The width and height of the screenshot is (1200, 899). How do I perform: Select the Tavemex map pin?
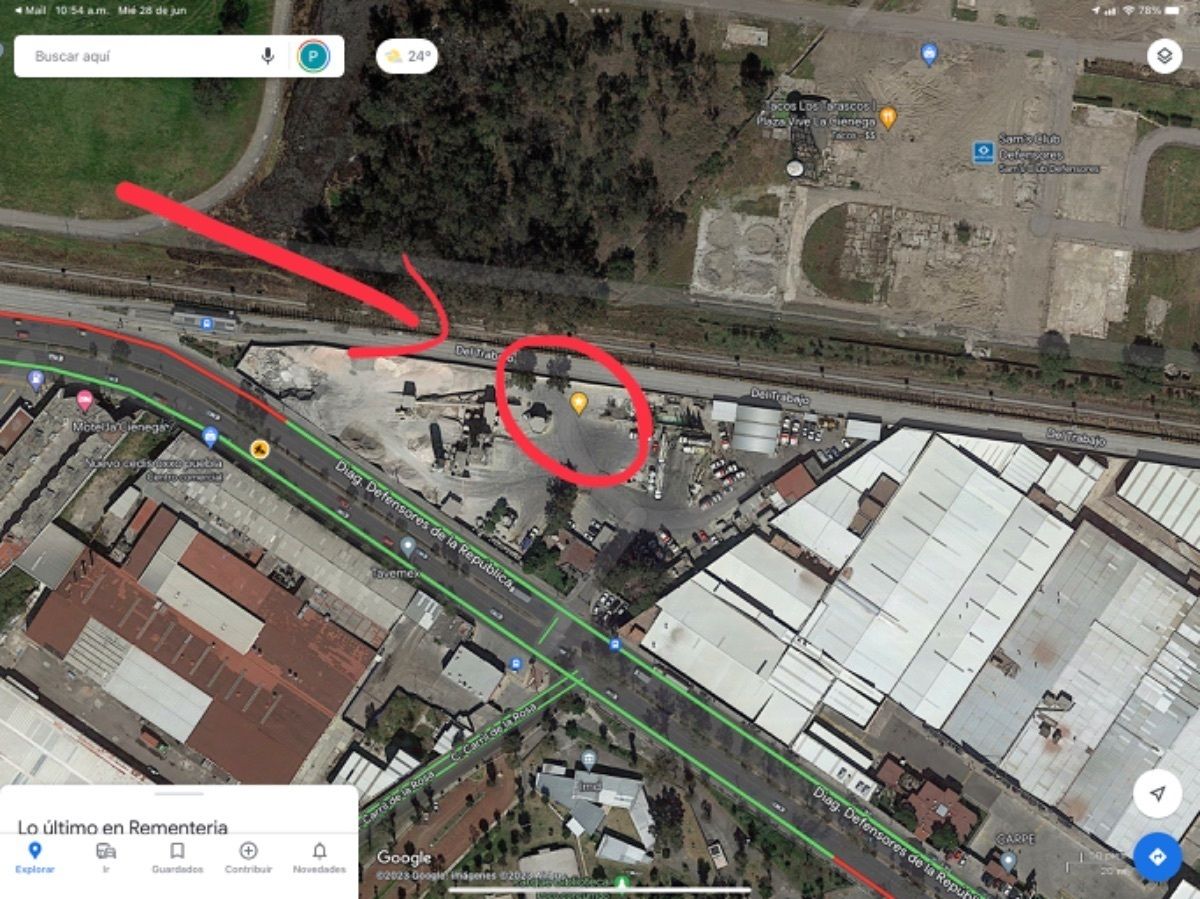(x=407, y=546)
